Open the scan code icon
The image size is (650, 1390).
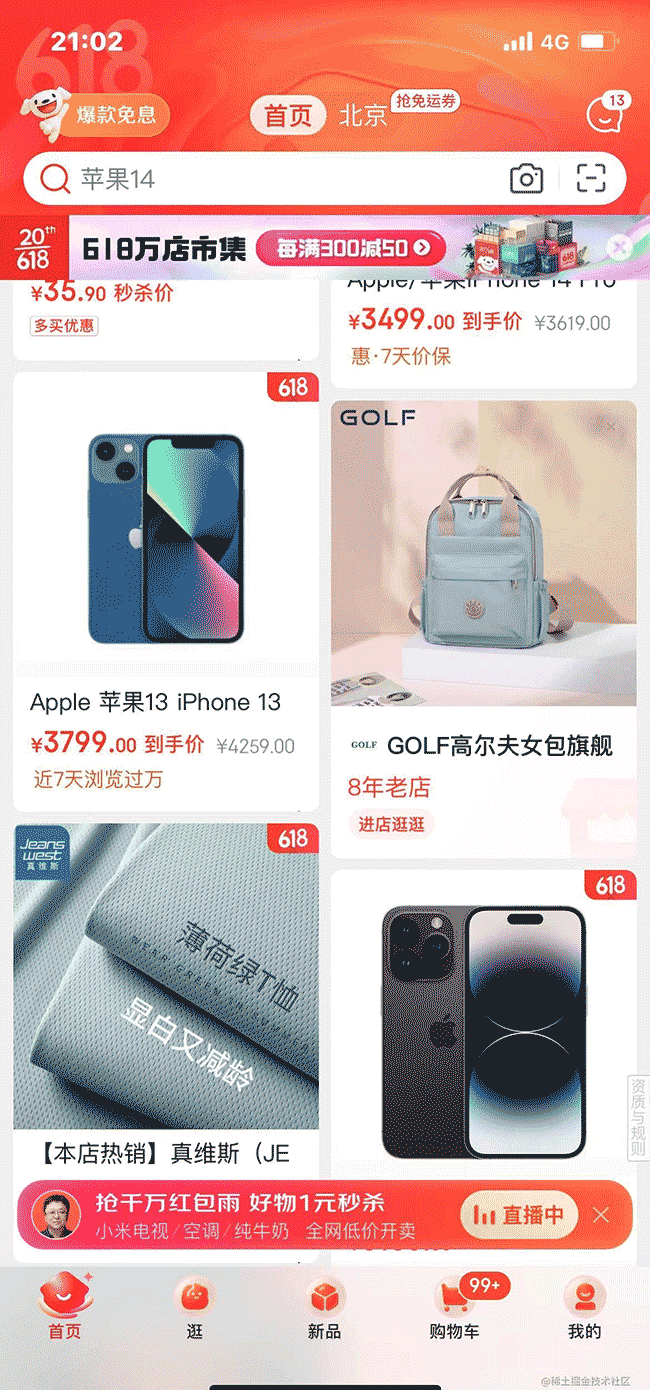tap(592, 179)
